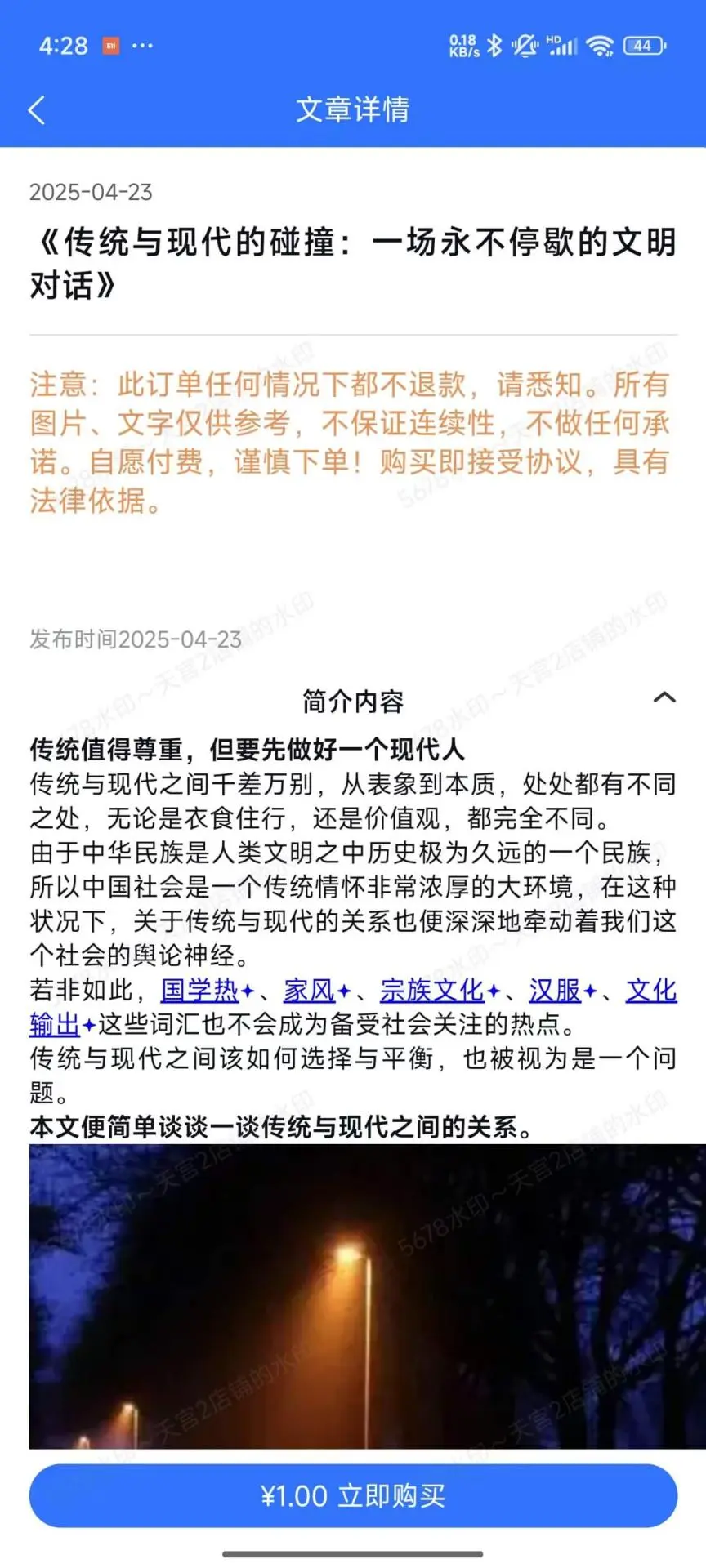This screenshot has width=706, height=1568.
Task: Follow the 宗族文化 link
Action: point(431,991)
